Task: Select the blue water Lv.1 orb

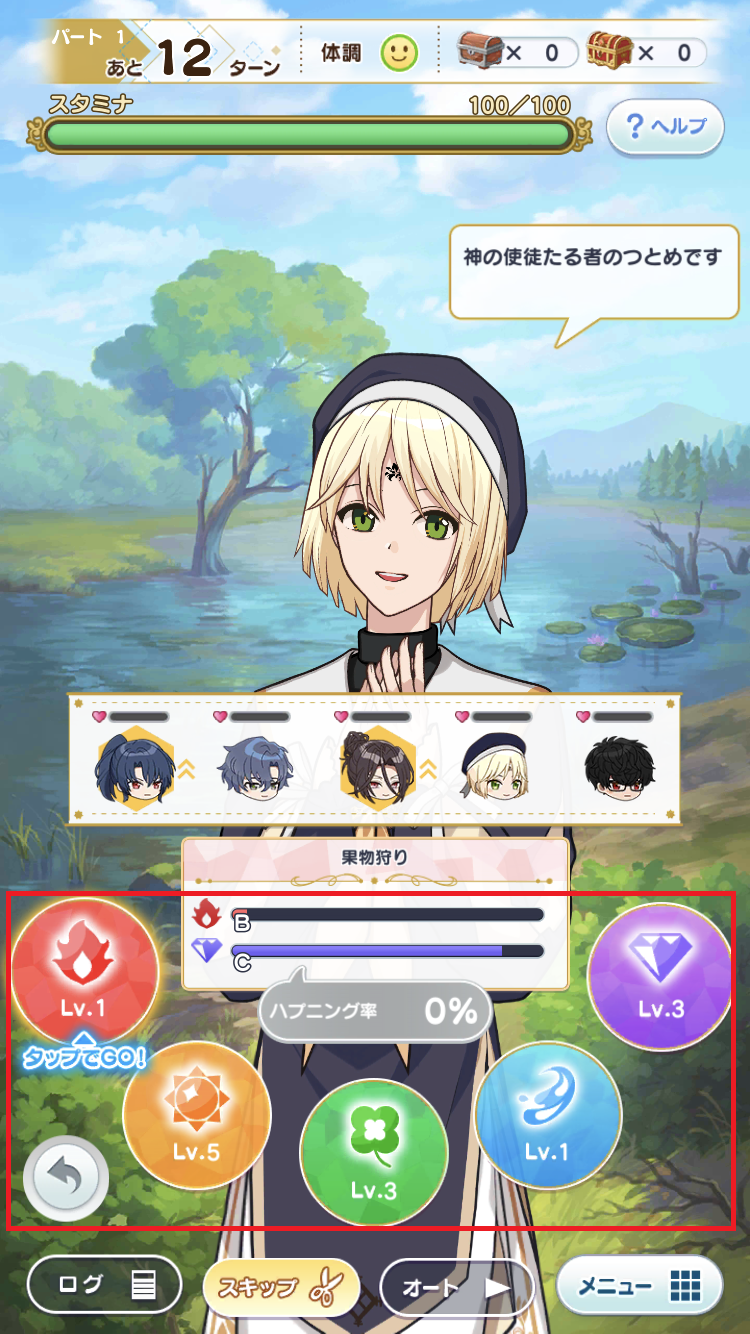Action: [548, 1115]
